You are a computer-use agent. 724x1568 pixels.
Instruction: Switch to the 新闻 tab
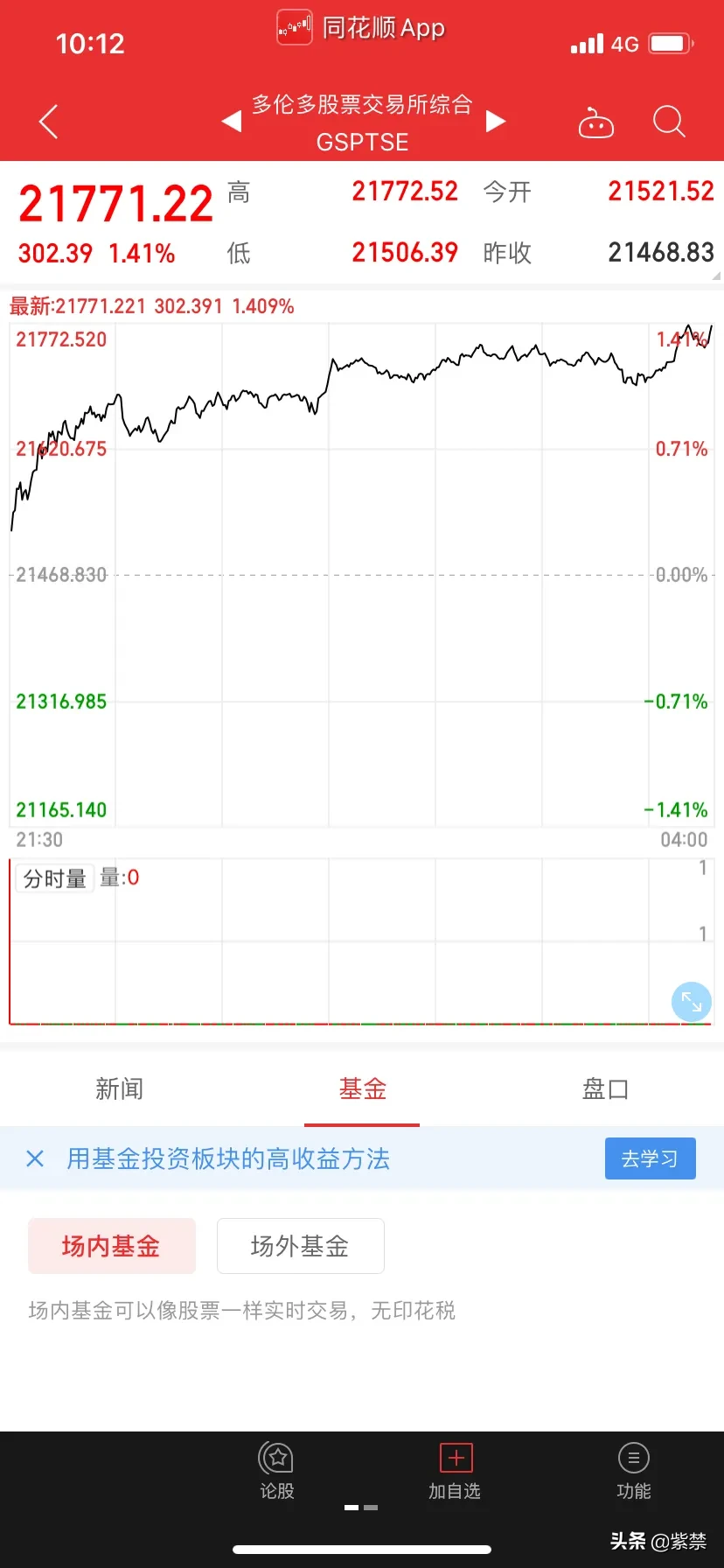[x=120, y=1089]
